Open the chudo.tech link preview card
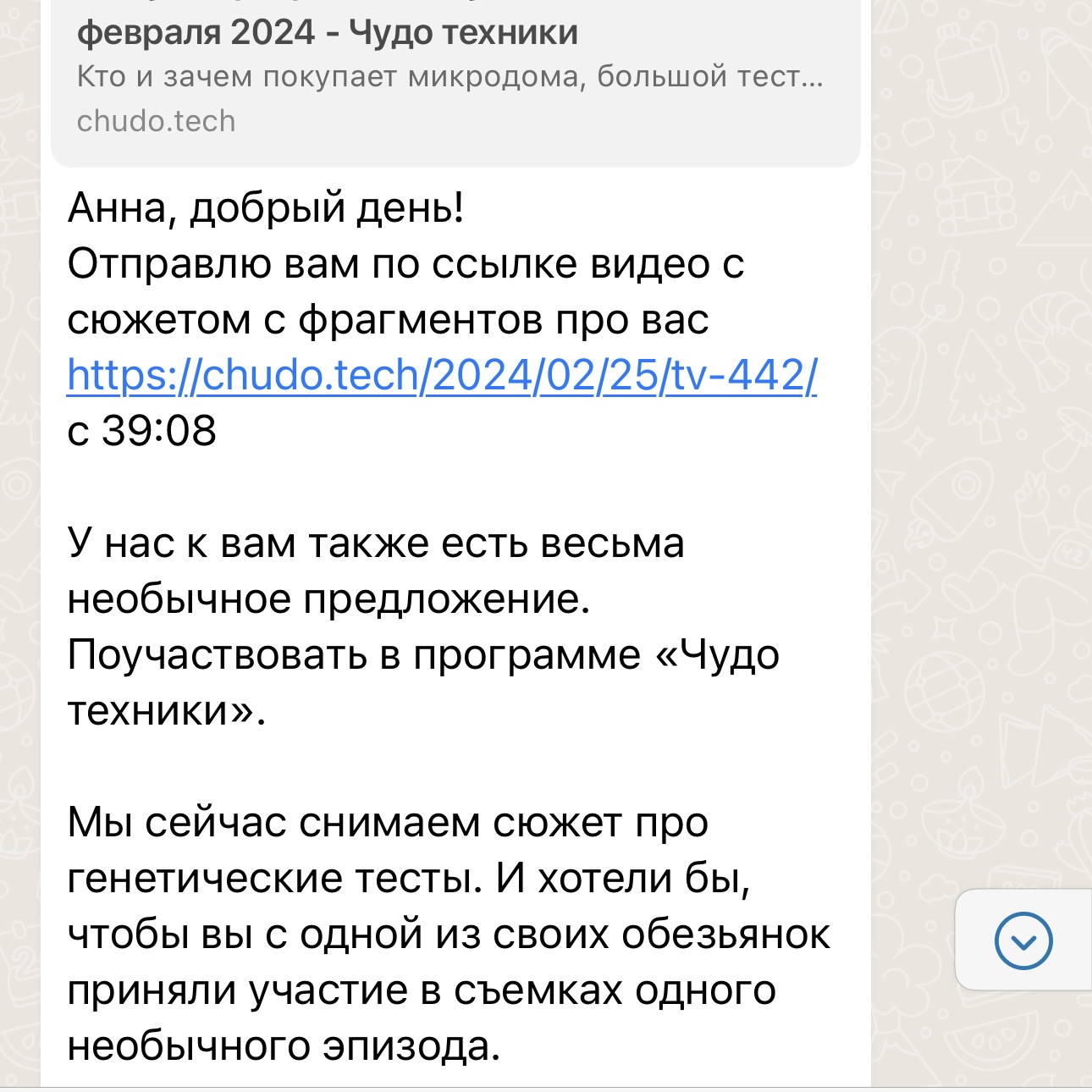Screen dimensions: 1092x1092 (x=455, y=78)
